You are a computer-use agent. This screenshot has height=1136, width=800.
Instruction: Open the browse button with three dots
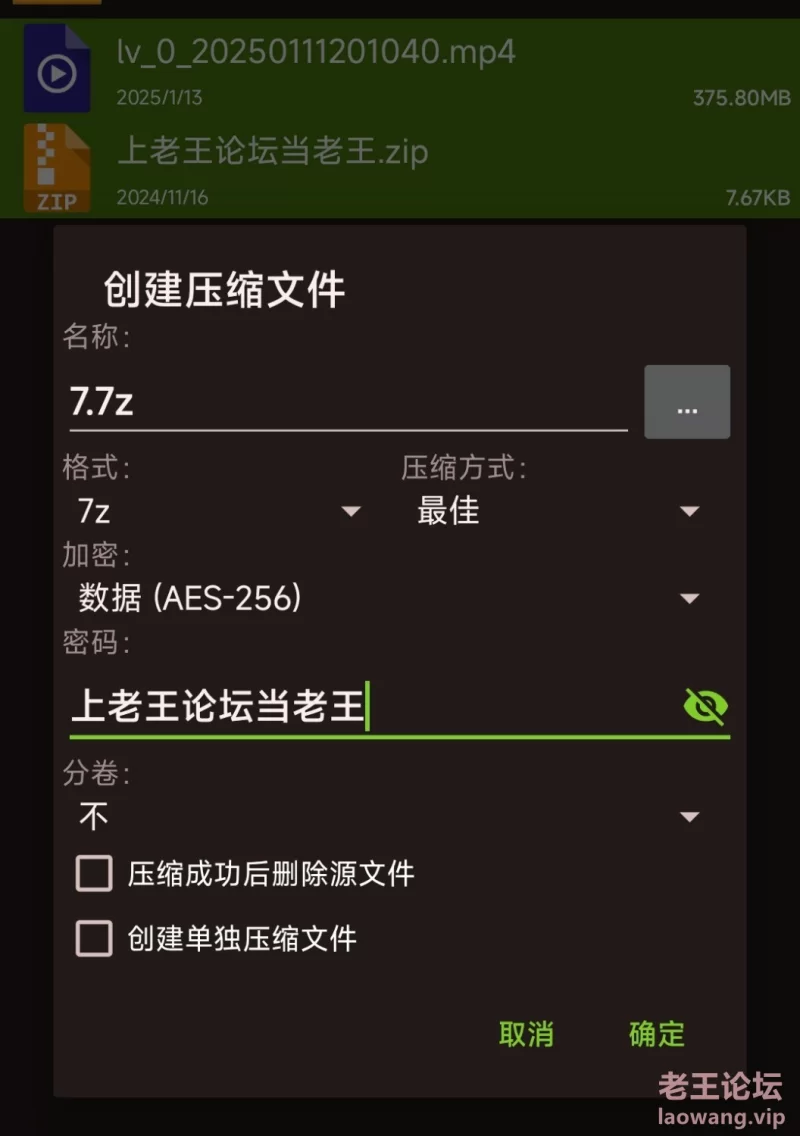click(687, 402)
